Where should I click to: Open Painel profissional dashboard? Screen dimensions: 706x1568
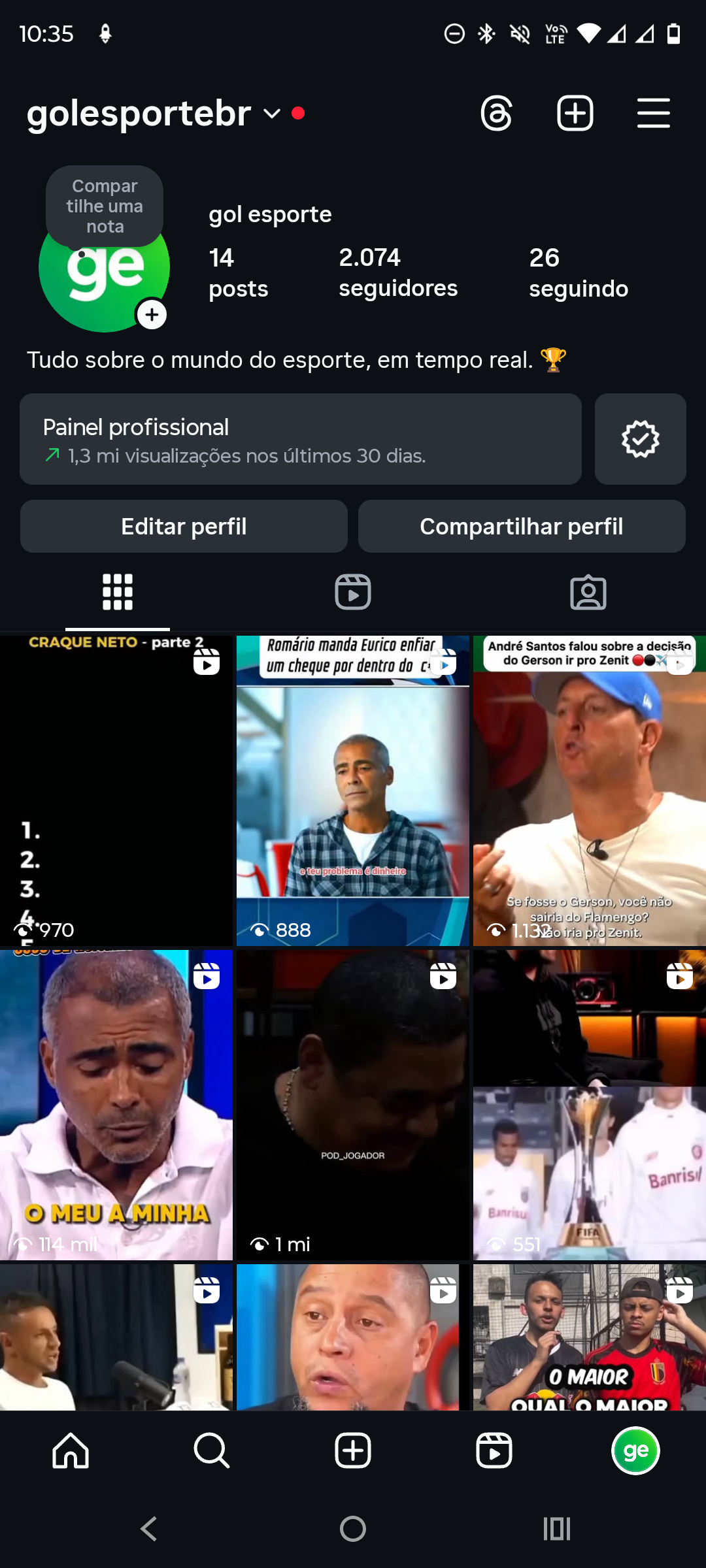click(x=300, y=439)
